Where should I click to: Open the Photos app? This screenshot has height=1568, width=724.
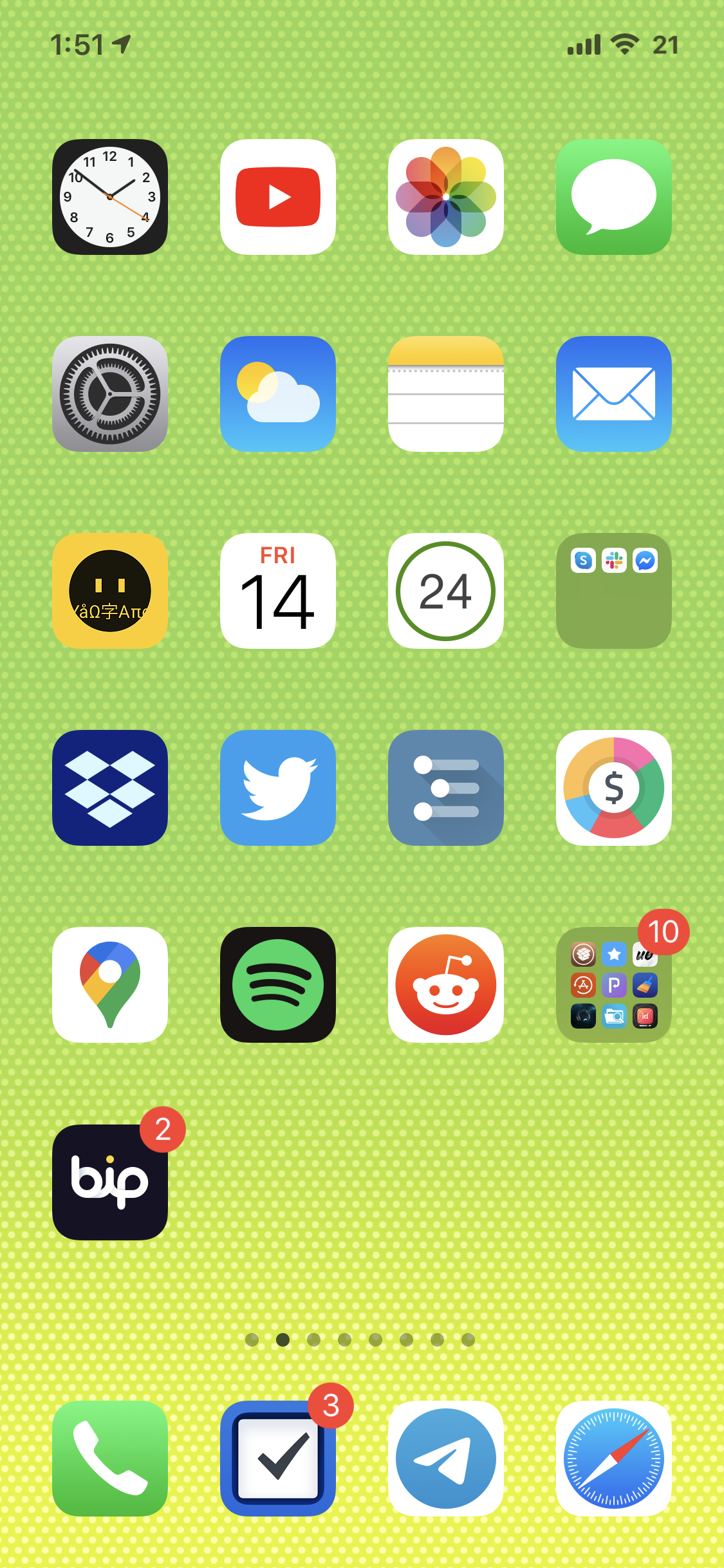tap(446, 197)
